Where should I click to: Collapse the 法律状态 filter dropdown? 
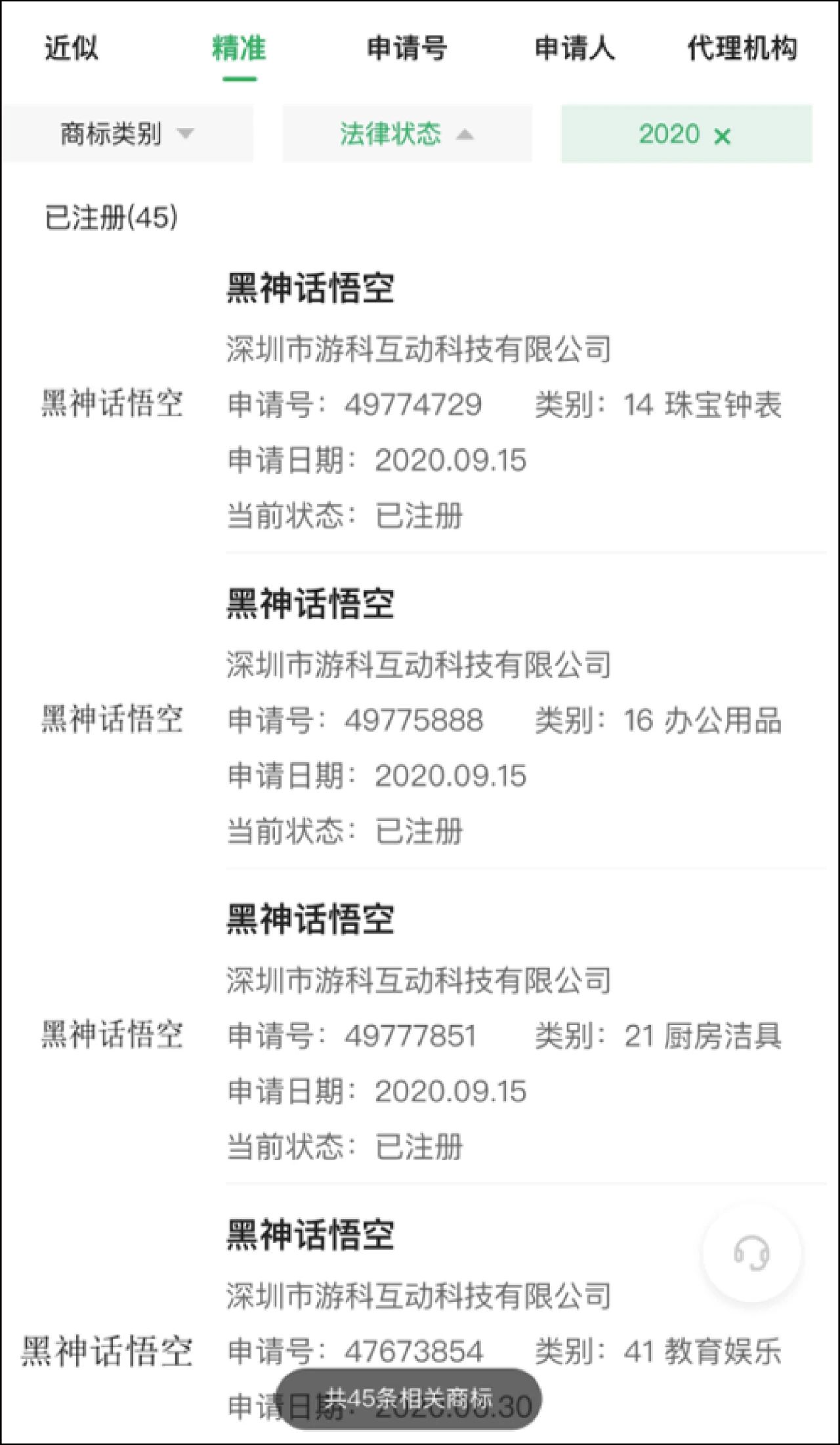tap(407, 134)
